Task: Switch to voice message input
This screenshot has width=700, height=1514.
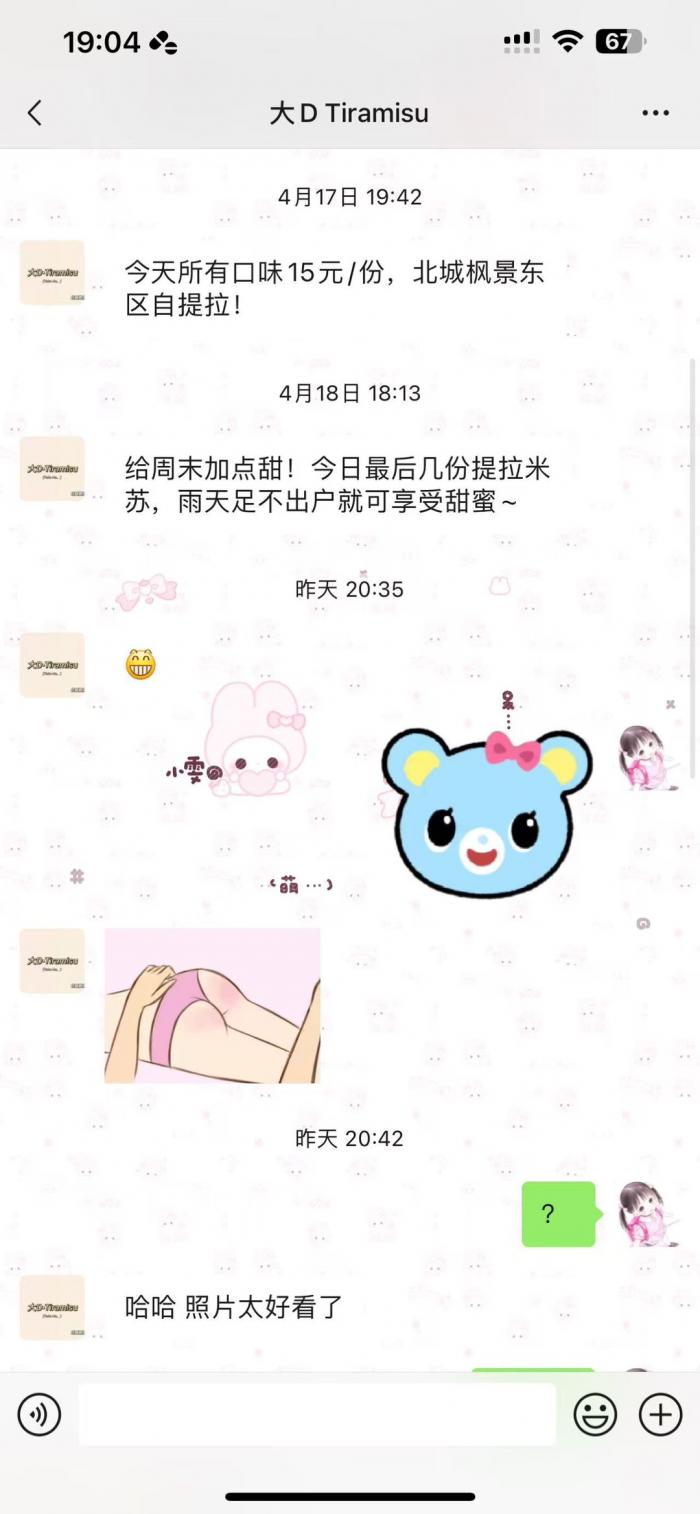Action: pyautogui.click(x=39, y=1415)
